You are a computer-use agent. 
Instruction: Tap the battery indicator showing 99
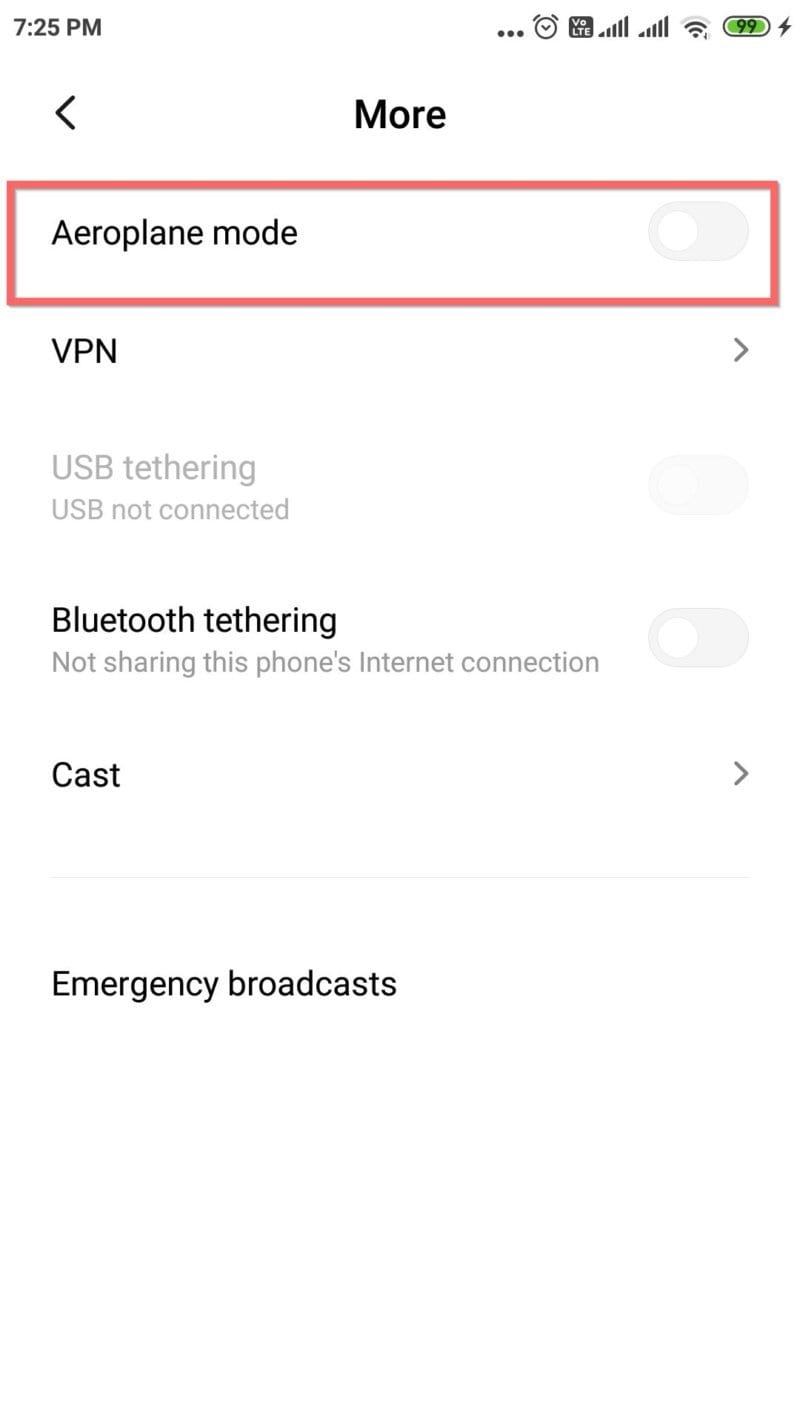coord(745,27)
